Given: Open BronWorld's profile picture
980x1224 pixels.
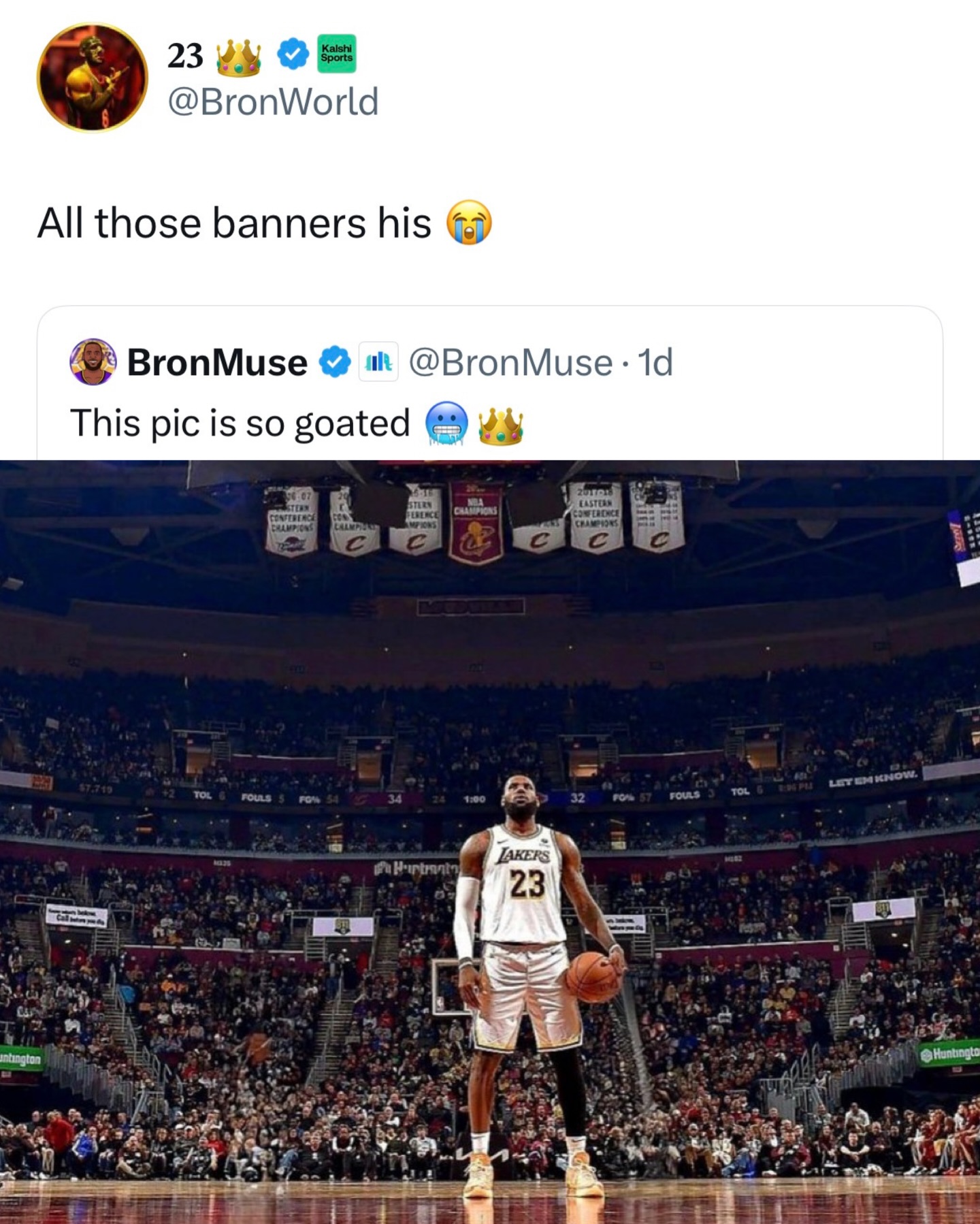Looking at the screenshot, I should (92, 78).
